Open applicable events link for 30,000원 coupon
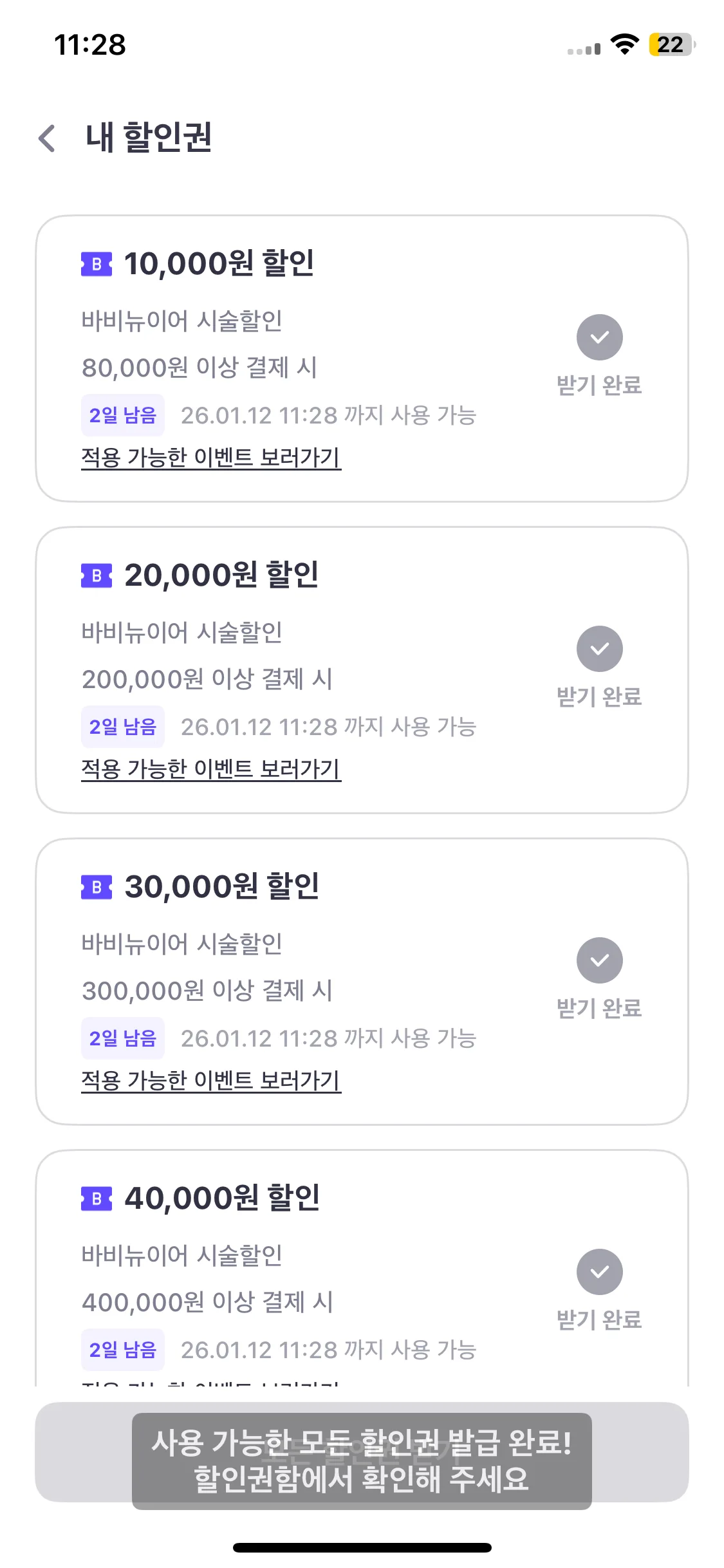 210,1080
